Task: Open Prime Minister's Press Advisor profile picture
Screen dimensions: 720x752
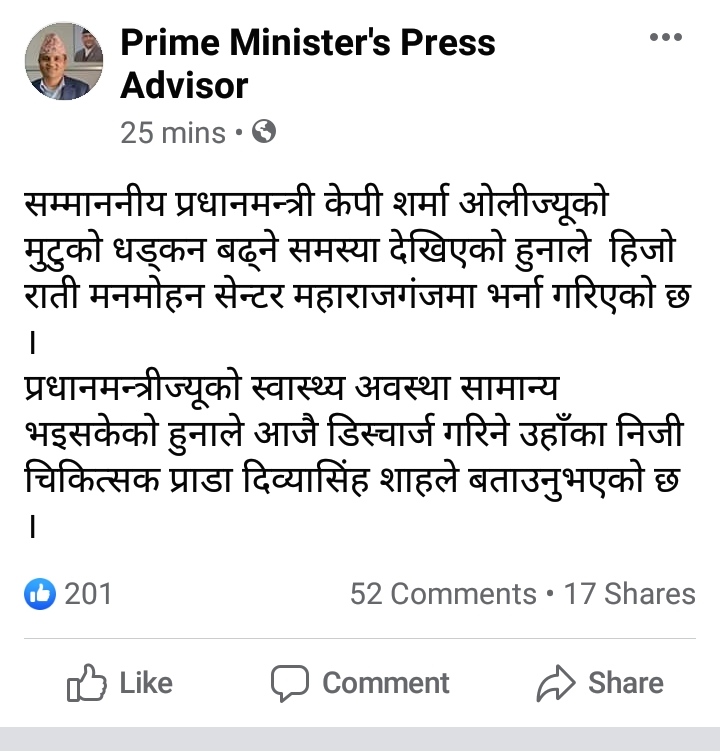Action: (63, 62)
